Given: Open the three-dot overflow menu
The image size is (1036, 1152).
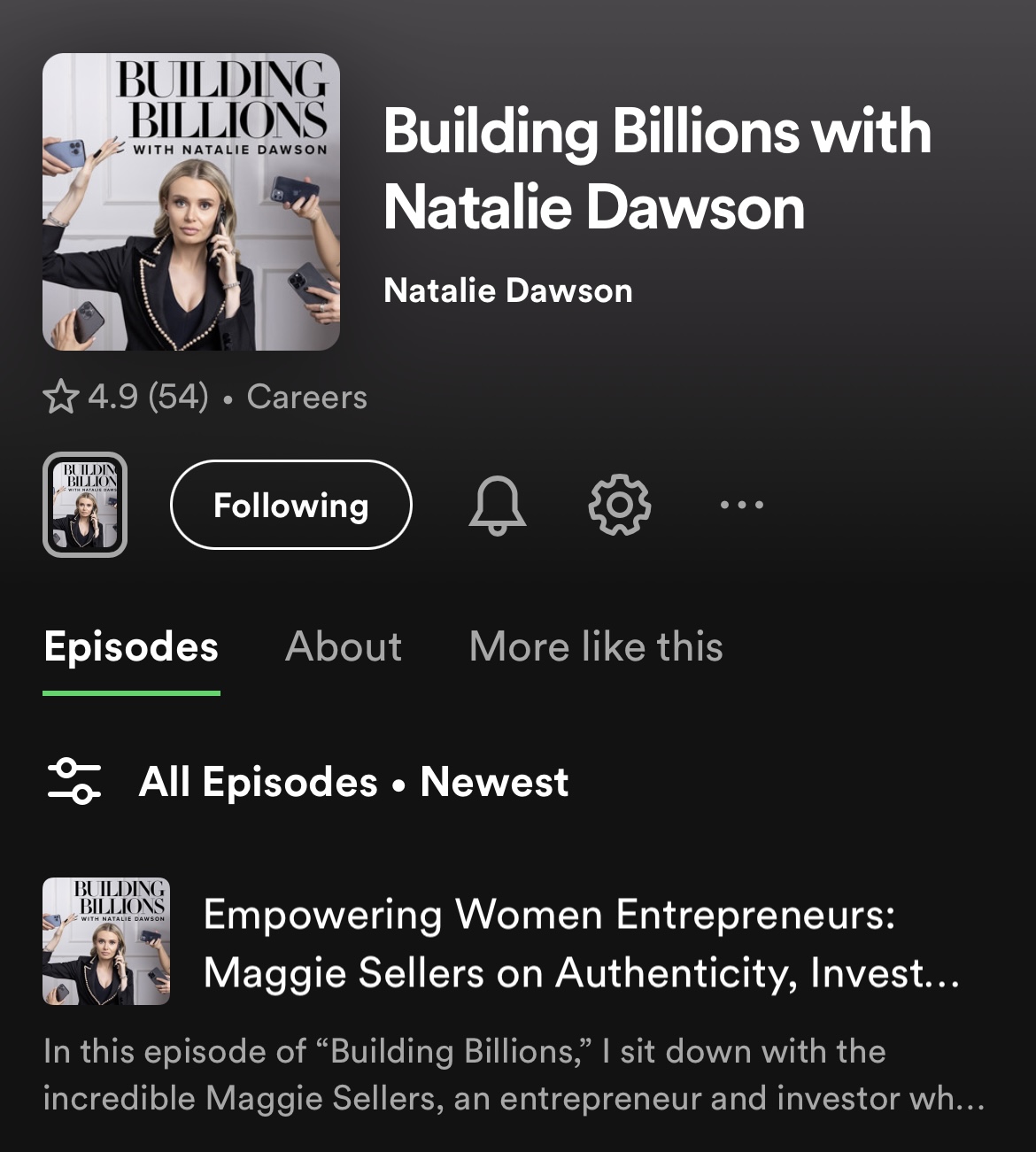Looking at the screenshot, I should [741, 505].
